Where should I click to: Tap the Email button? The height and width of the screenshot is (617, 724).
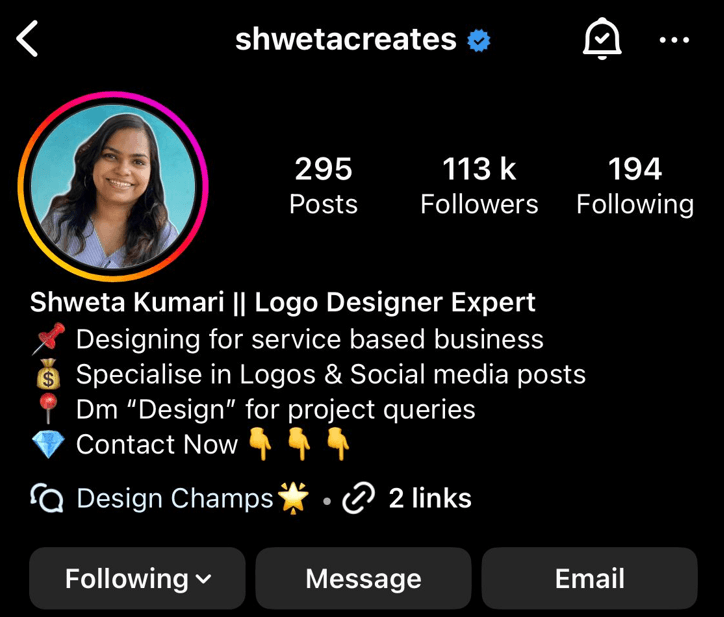(589, 578)
